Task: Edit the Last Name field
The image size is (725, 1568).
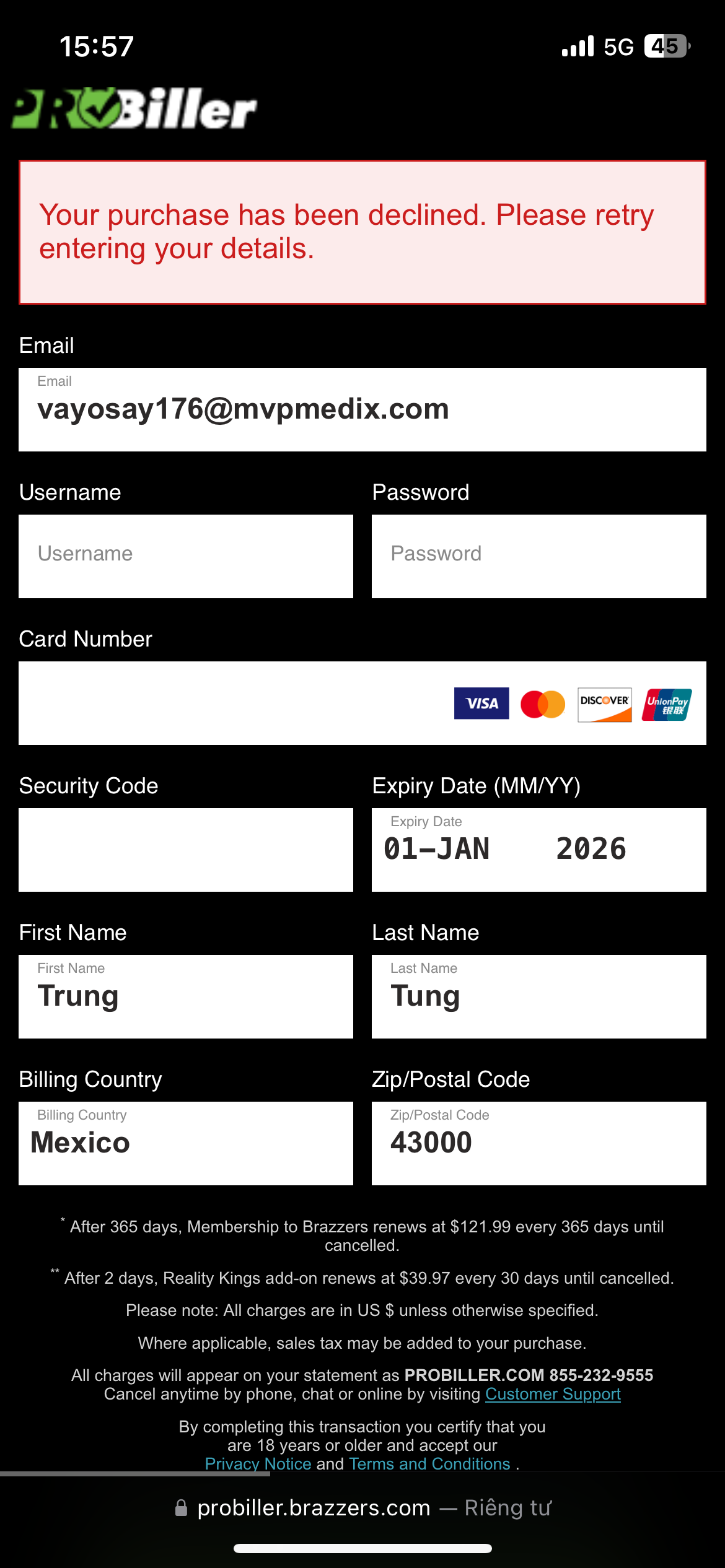Action: [x=539, y=996]
